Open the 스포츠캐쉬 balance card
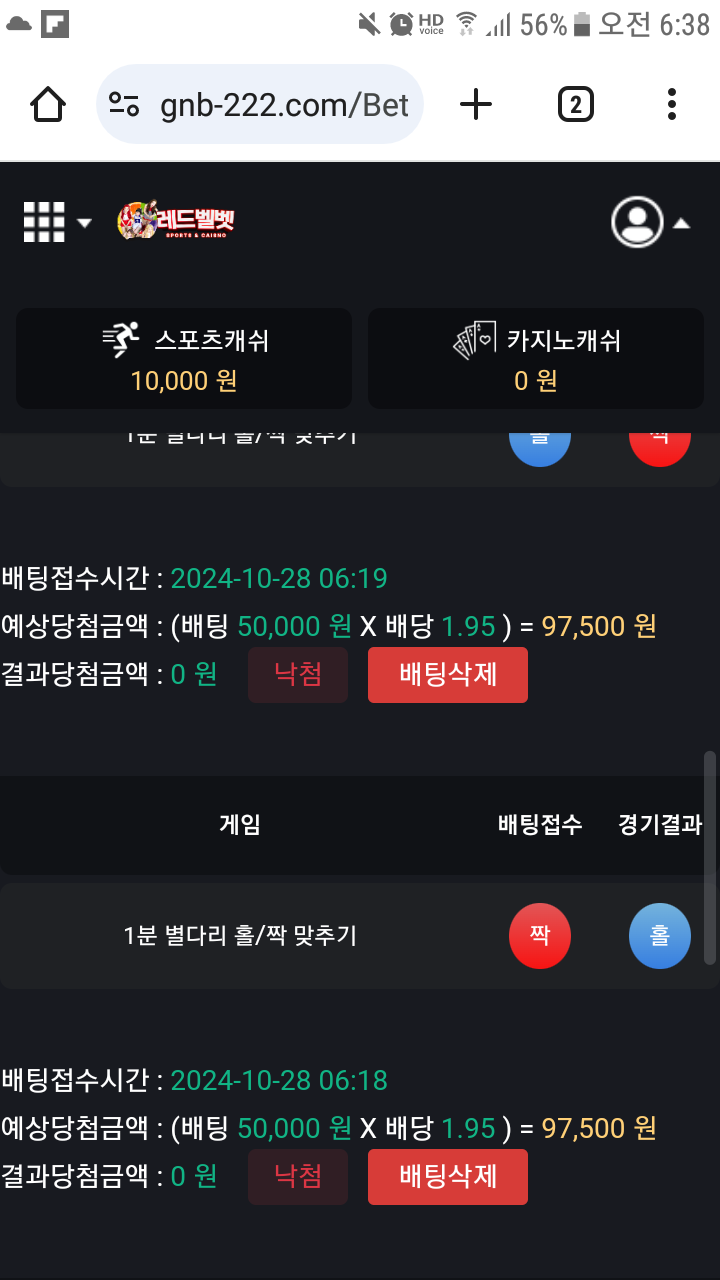The image size is (720, 1280). tap(184, 359)
